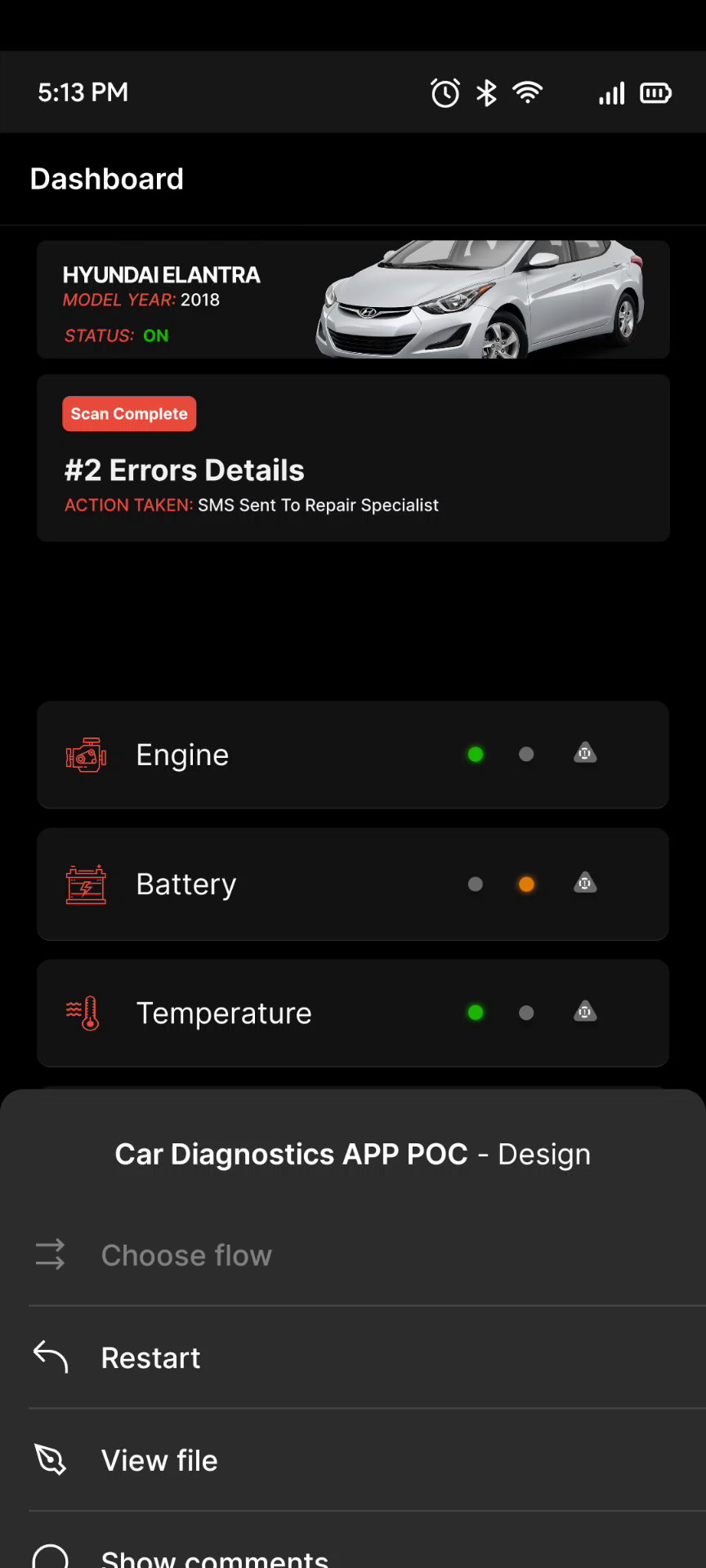Open the Battery warning alert triangle
Screen dimensions: 706x1568
[585, 884]
